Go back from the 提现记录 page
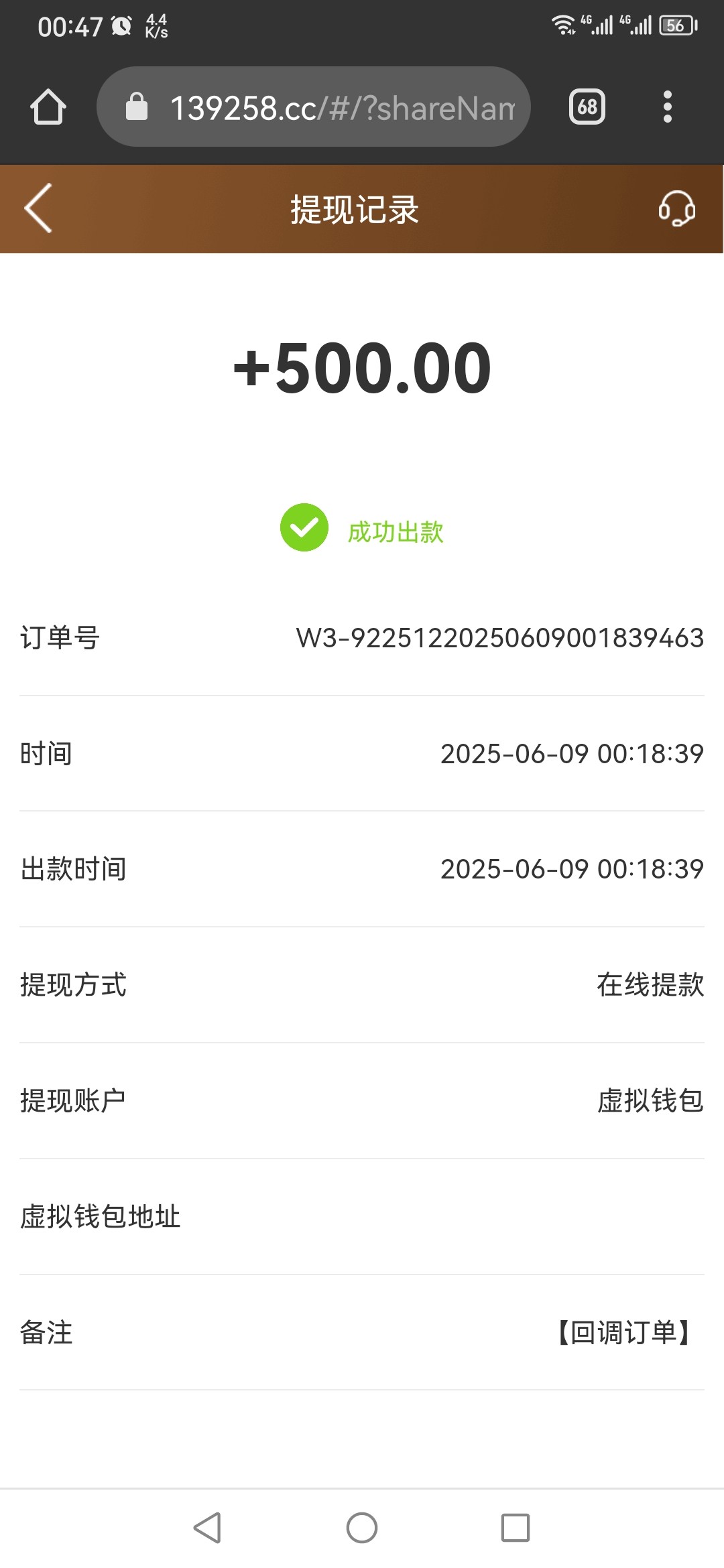 coord(38,208)
